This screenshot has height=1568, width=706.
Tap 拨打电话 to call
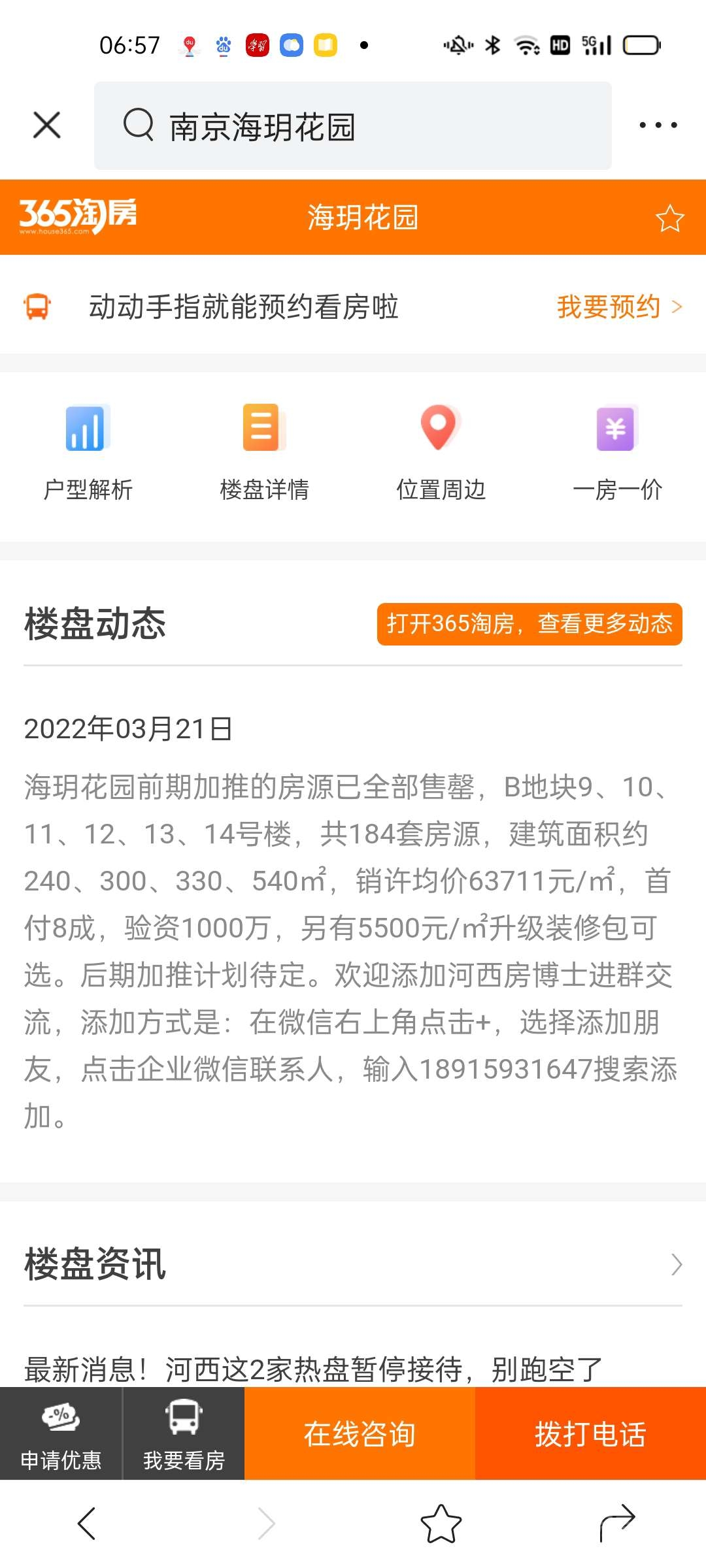point(590,1434)
